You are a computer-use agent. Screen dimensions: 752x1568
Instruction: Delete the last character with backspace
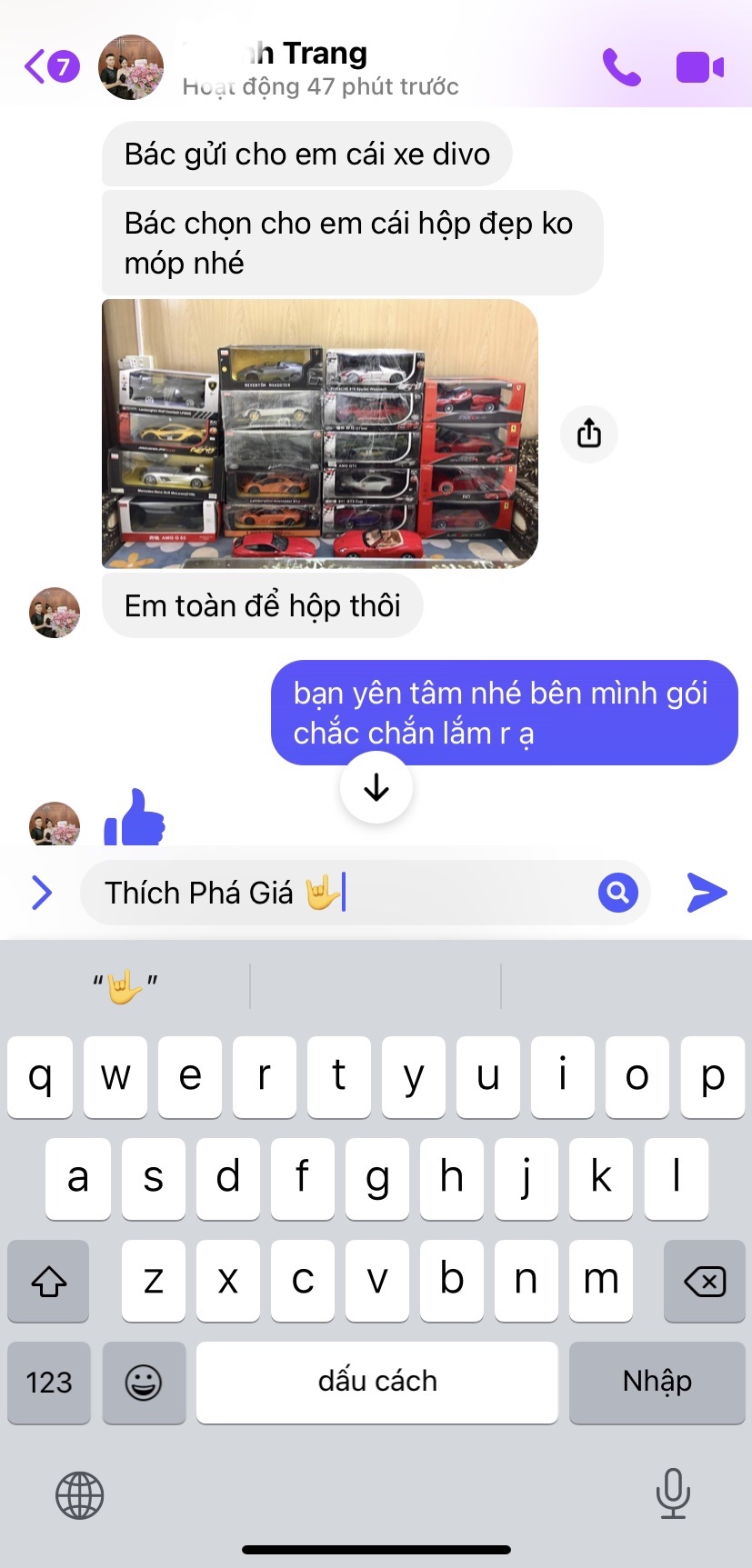coord(704,1282)
